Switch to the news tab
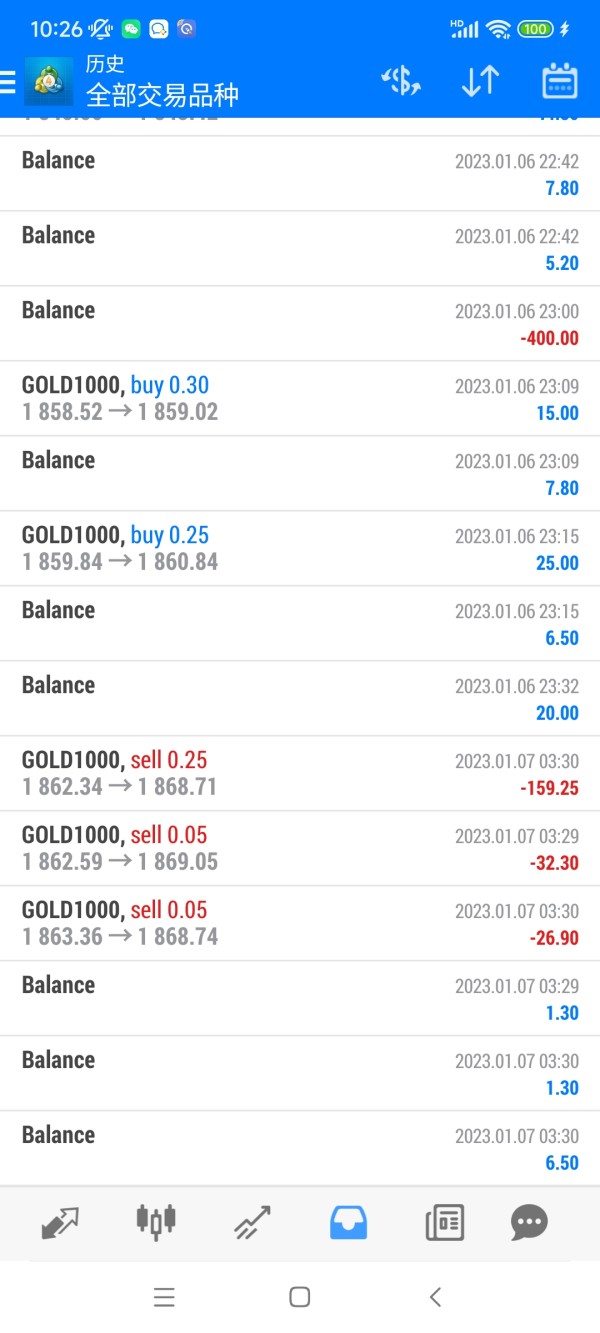Viewport: 600px width, 1333px height. 444,1221
